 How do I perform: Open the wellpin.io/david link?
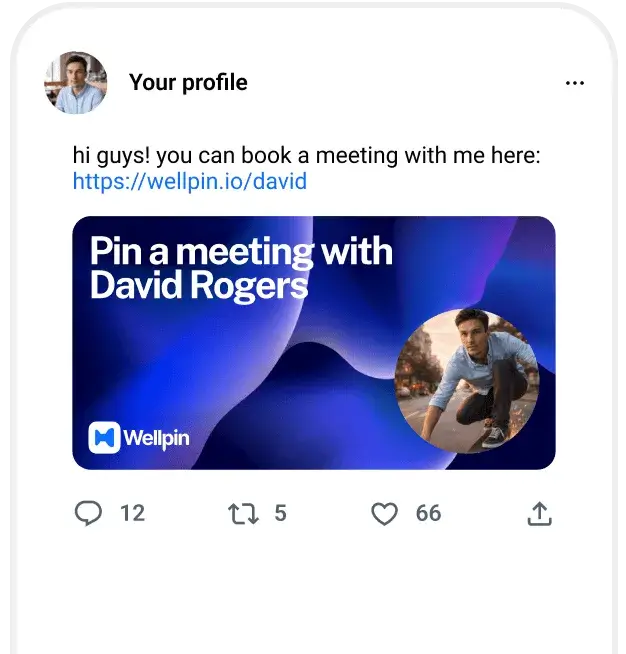(x=190, y=181)
